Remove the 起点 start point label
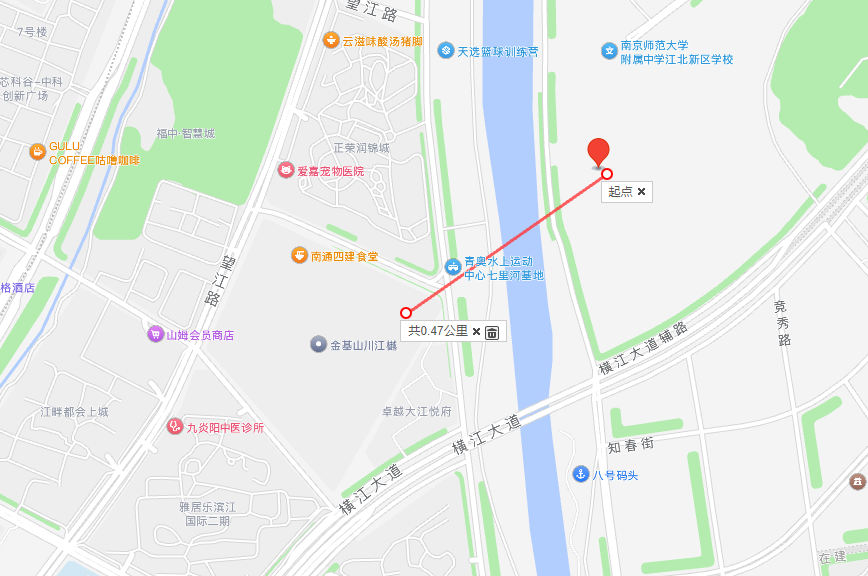This screenshot has height=576, width=868. pos(642,191)
